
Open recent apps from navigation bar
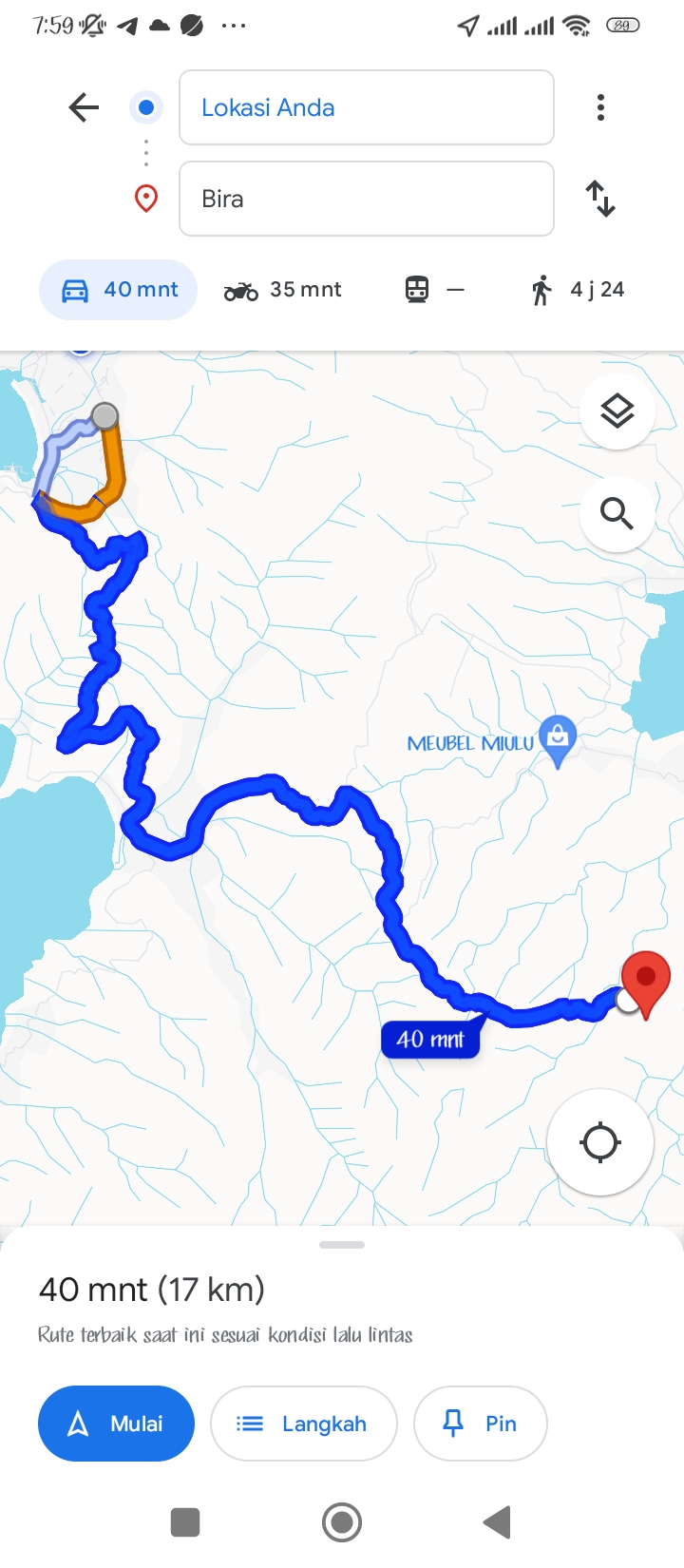185,1522
